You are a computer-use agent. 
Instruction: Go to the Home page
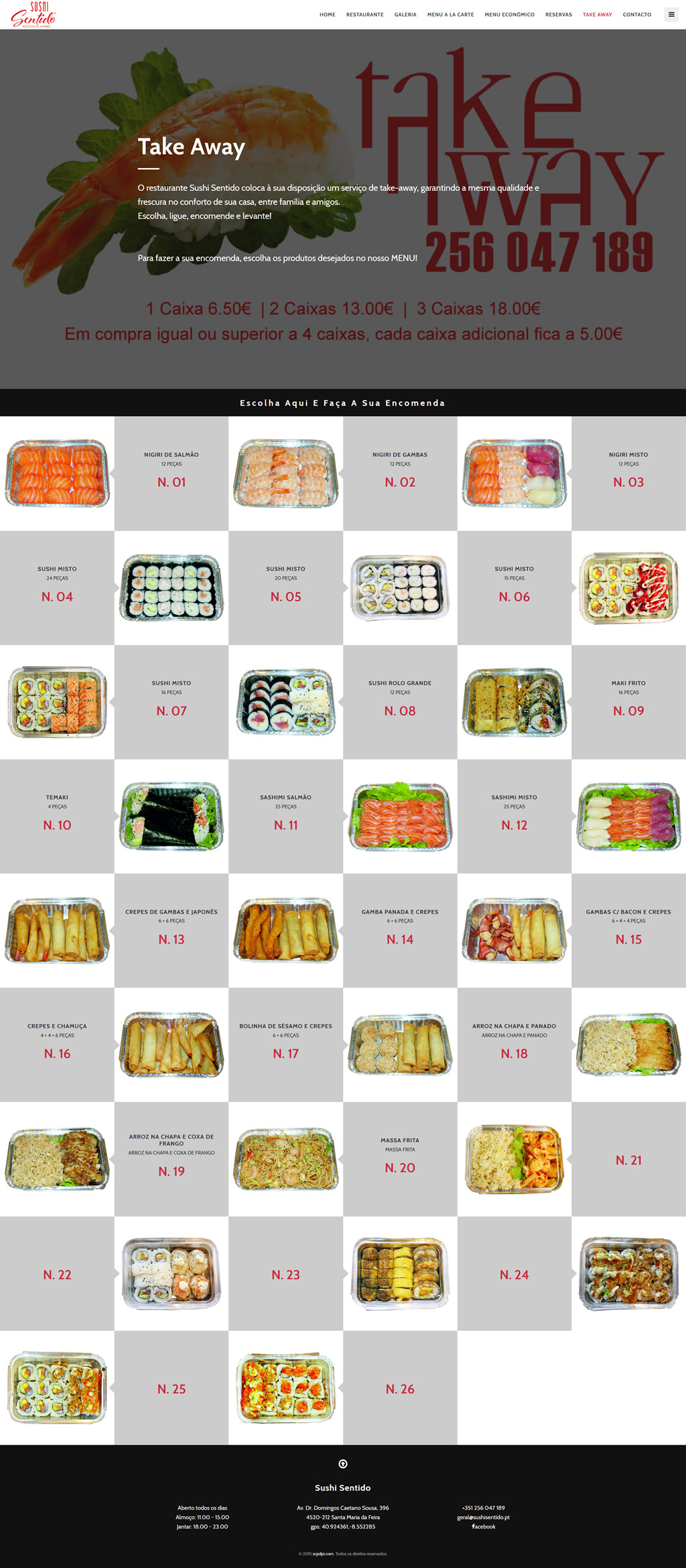tap(327, 15)
